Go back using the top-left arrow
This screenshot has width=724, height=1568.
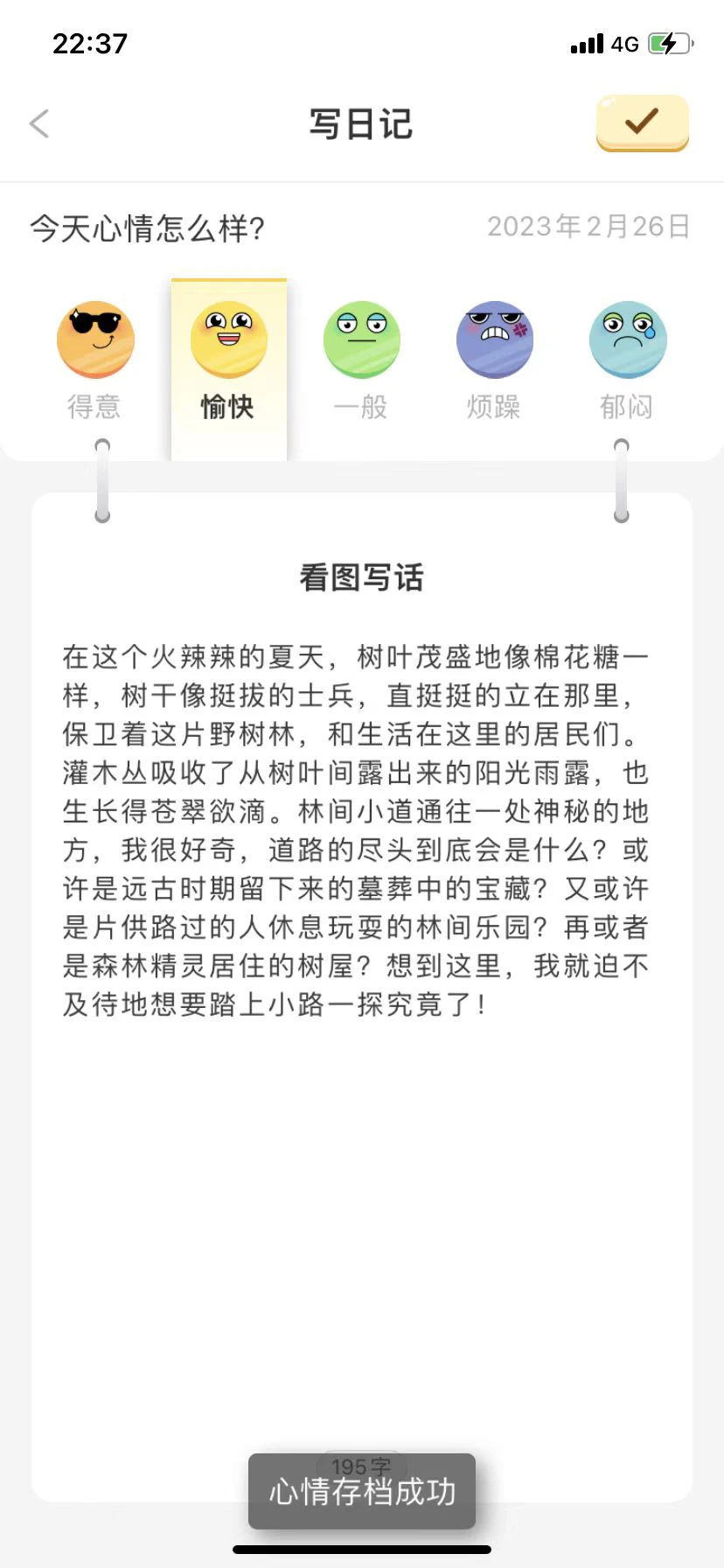tap(39, 123)
